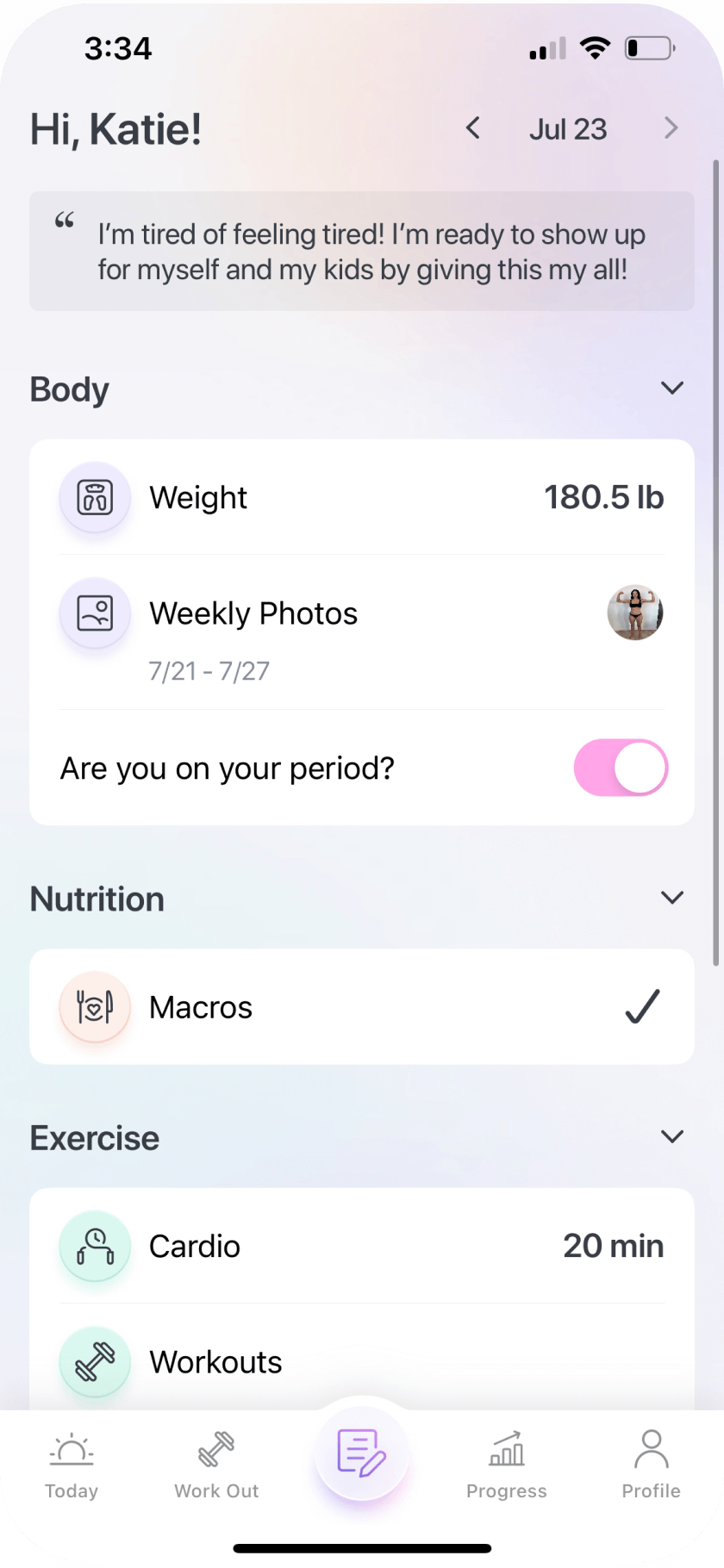Advance to the next day

tap(671, 128)
